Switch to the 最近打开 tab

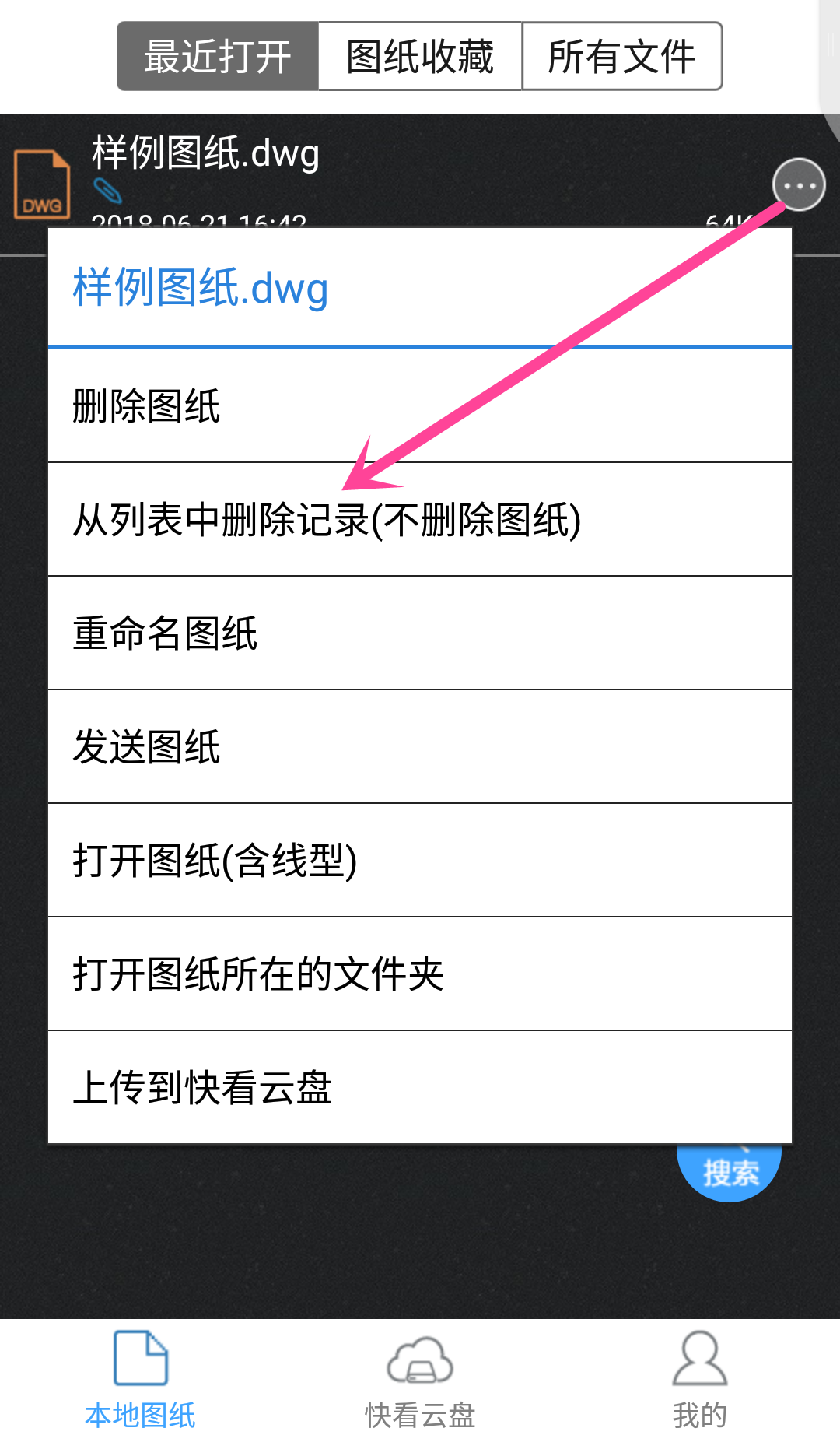coord(218,56)
